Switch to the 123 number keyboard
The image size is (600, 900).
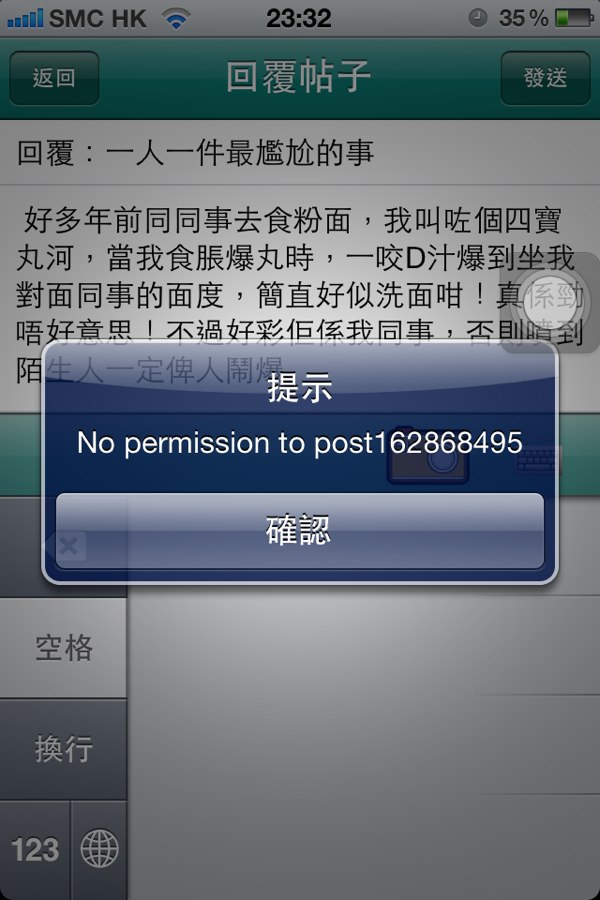pos(35,850)
